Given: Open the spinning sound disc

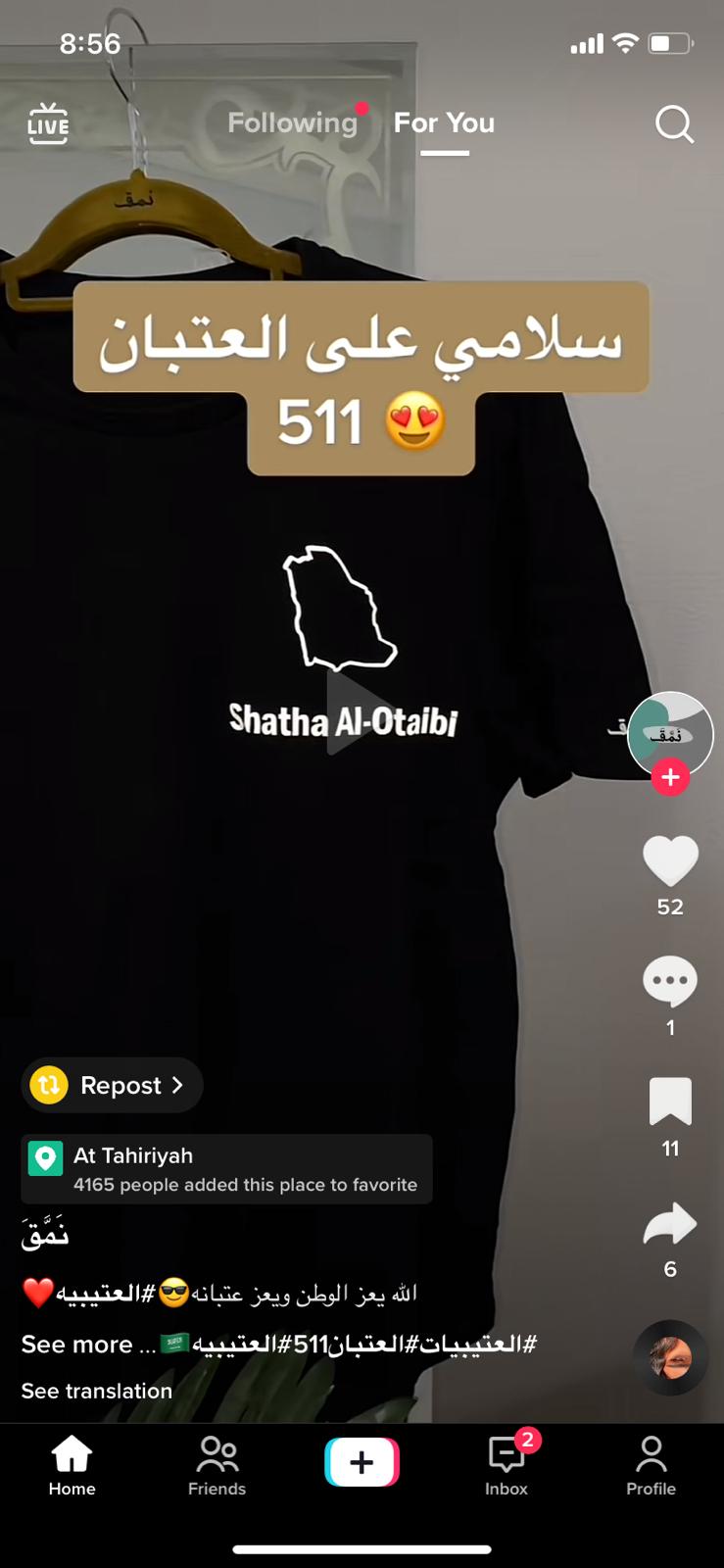Looking at the screenshot, I should click(670, 1357).
